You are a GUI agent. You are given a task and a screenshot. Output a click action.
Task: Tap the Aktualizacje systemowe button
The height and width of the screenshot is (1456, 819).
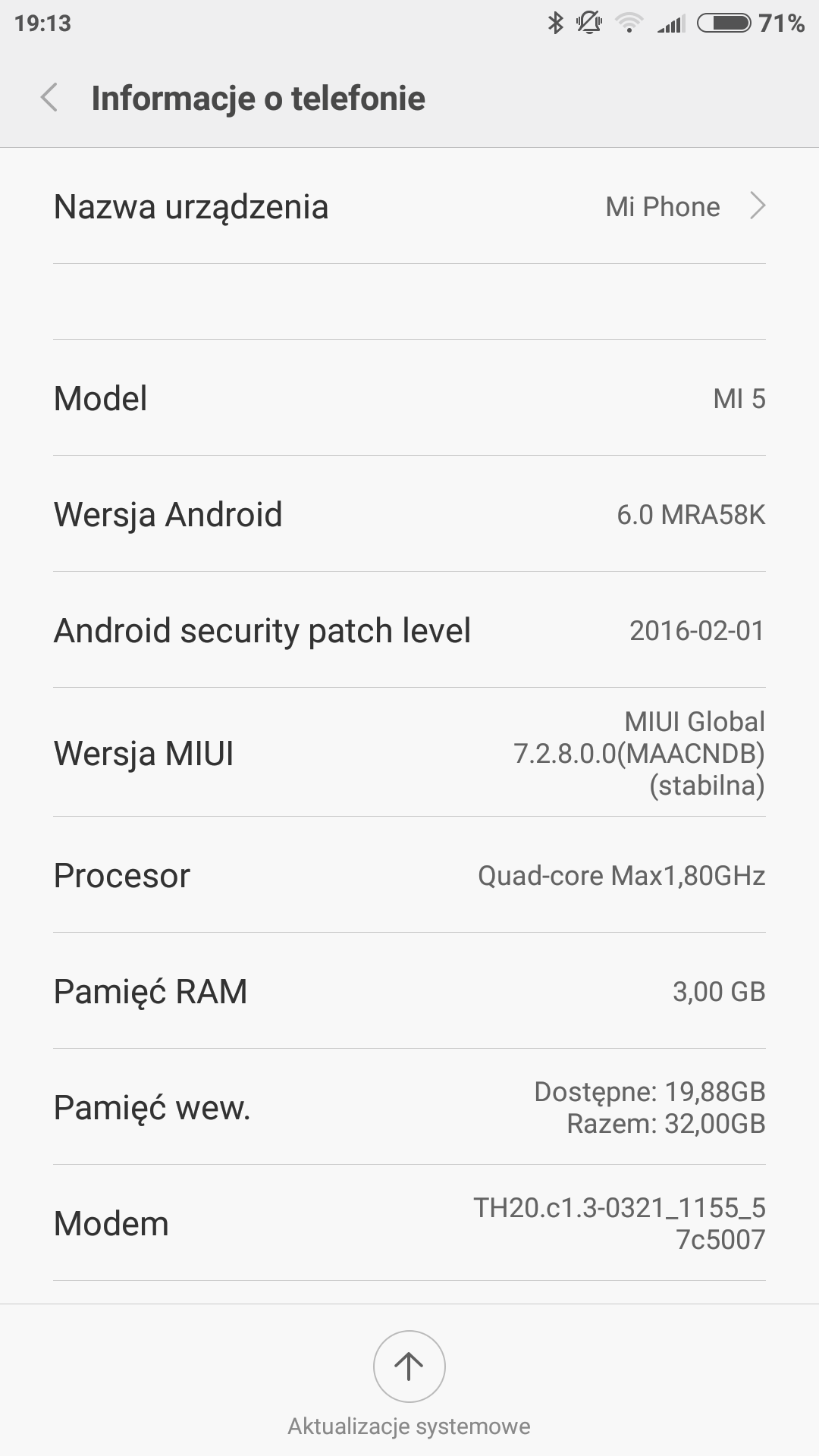click(409, 1367)
